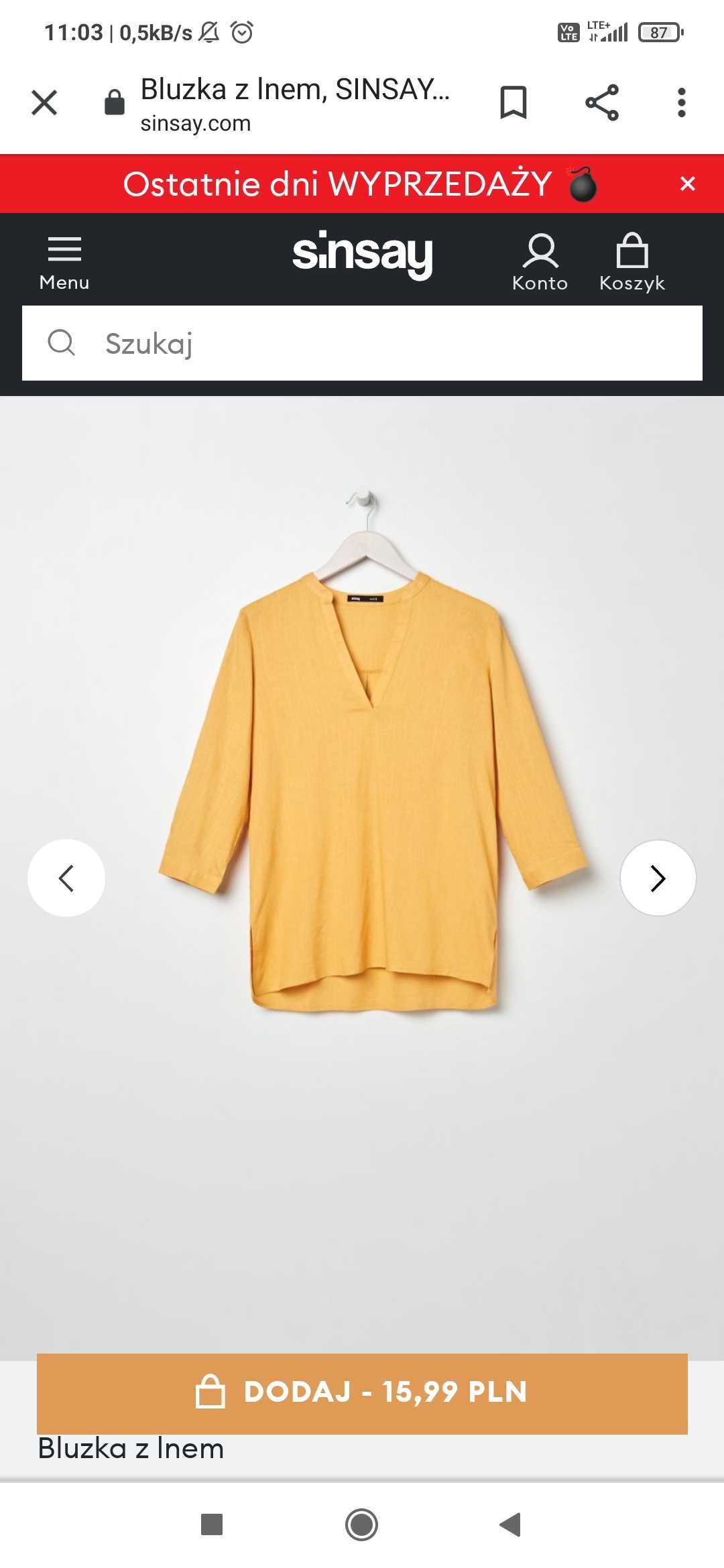Open recent apps with square button
This screenshot has width=724, height=1568.
212,1524
